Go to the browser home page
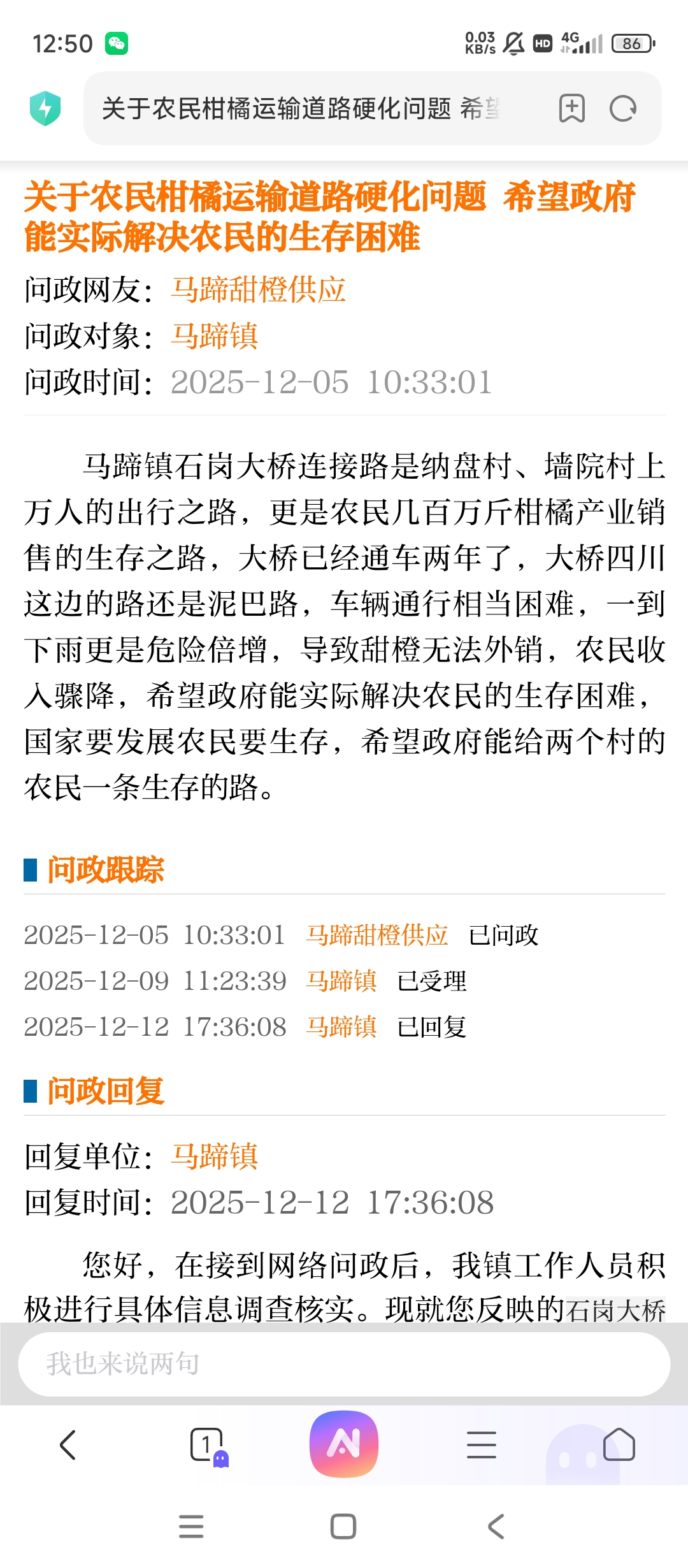The height and width of the screenshot is (1568, 688). coord(619,1444)
